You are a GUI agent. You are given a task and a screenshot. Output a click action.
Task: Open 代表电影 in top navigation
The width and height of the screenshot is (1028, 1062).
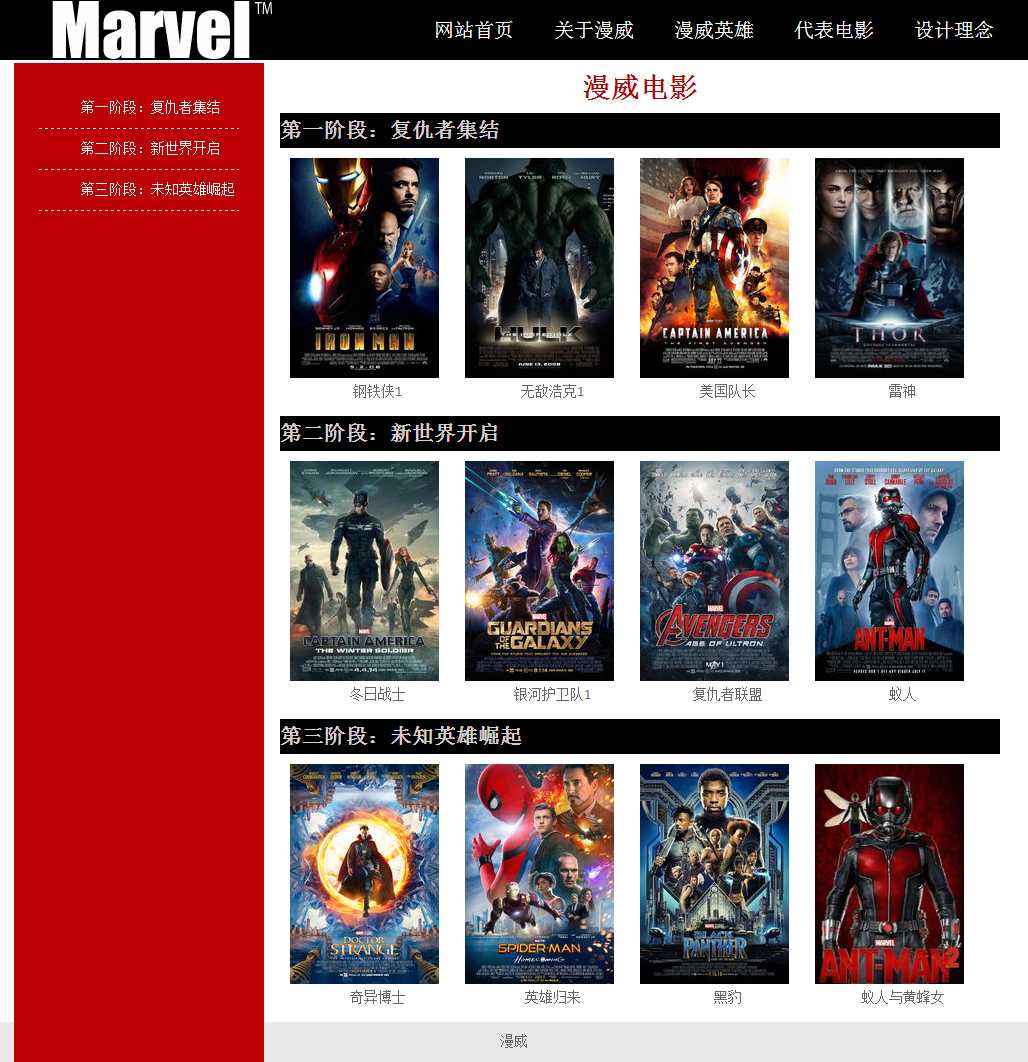(x=834, y=30)
